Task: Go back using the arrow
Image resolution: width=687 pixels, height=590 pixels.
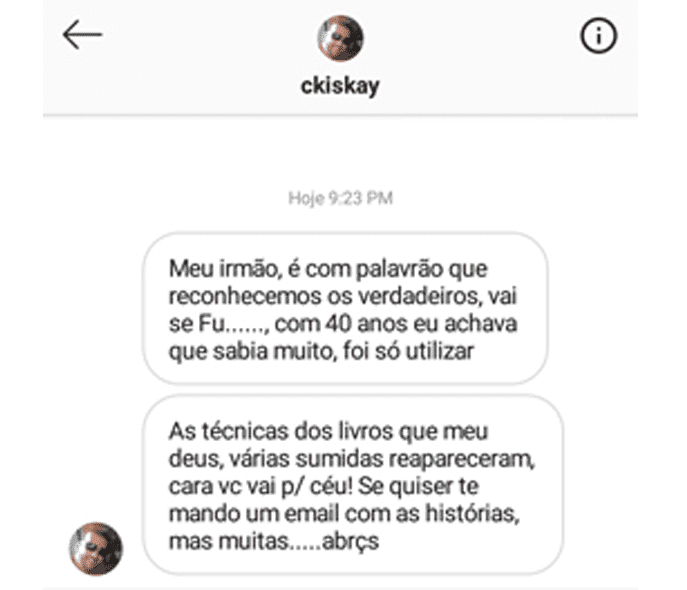Action: tap(82, 35)
